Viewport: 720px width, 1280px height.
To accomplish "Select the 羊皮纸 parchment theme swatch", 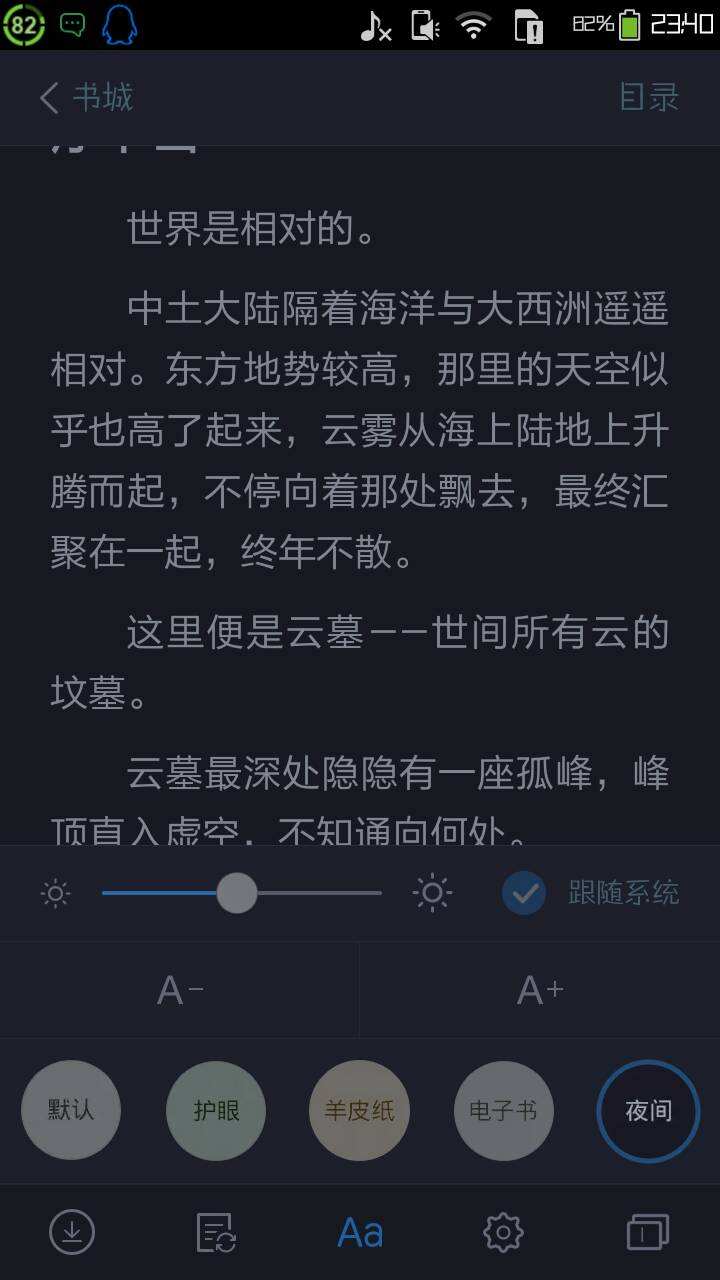I will pos(359,1111).
